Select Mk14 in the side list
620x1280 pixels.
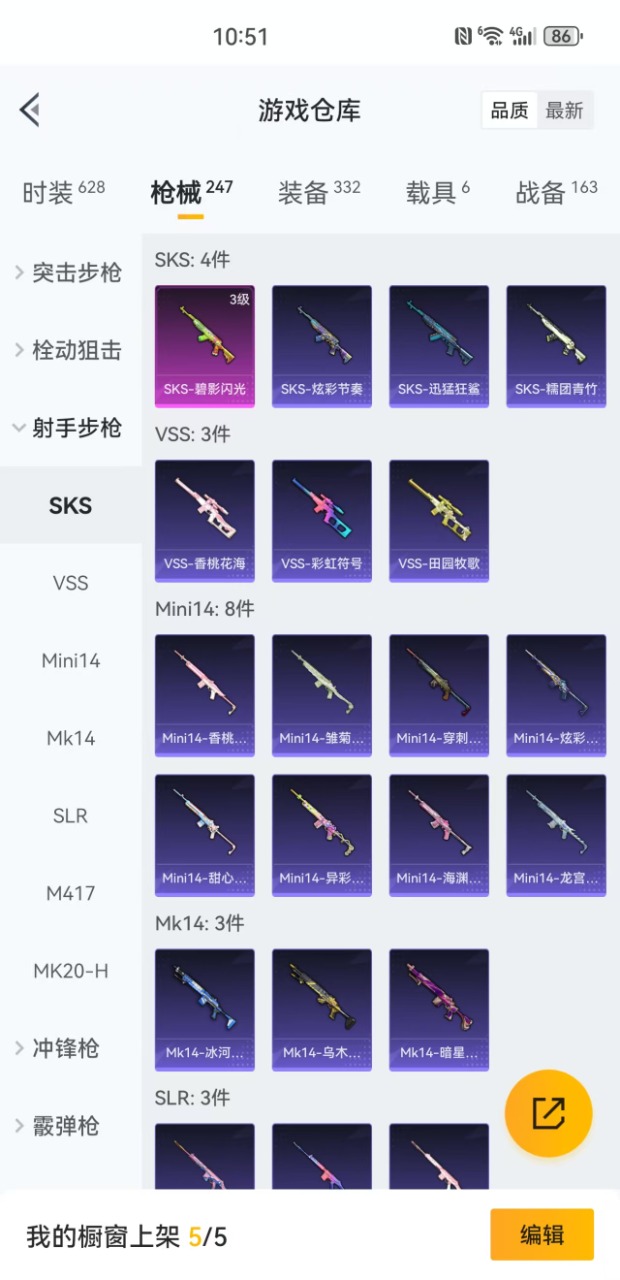70,738
